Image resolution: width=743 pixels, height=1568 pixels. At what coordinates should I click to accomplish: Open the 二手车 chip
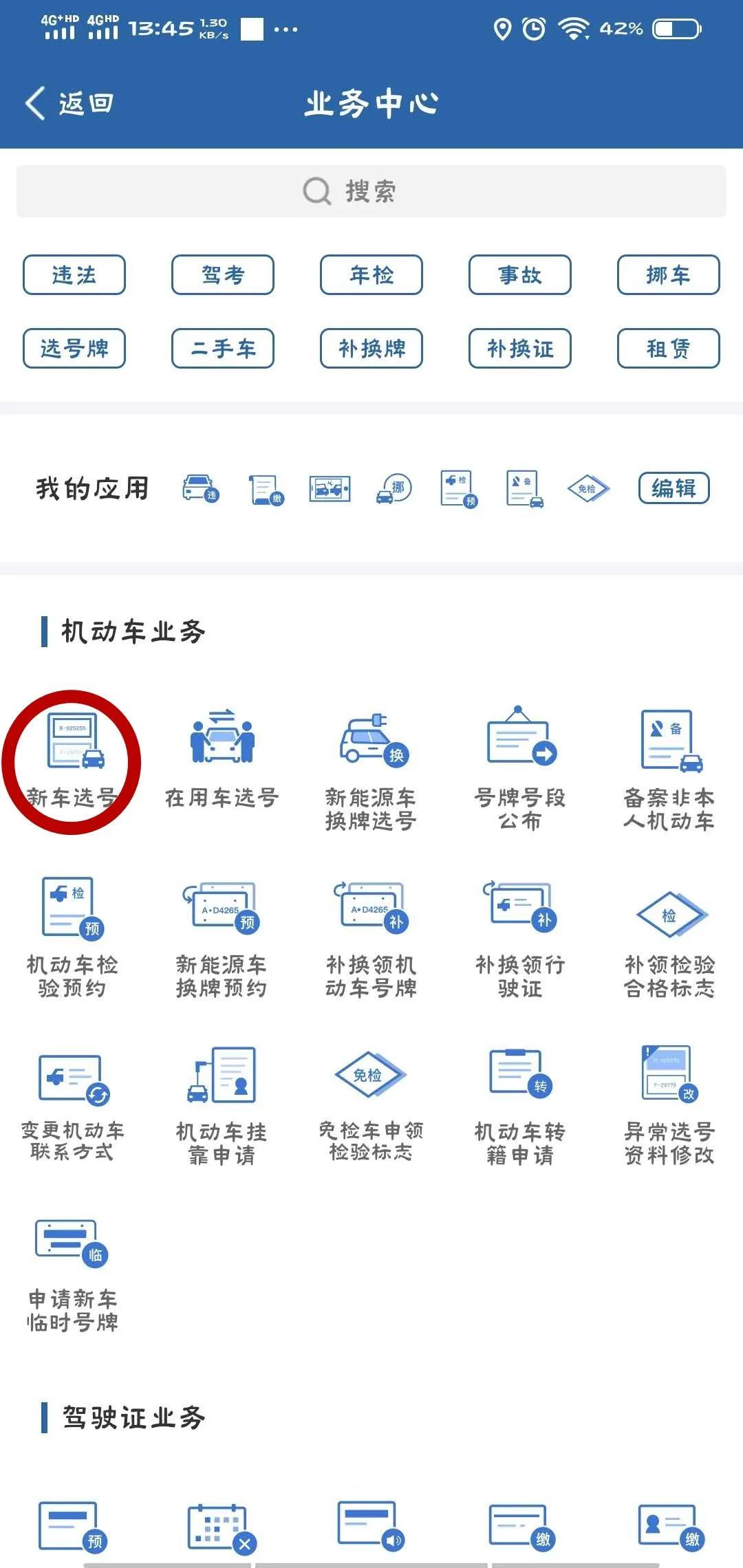pyautogui.click(x=223, y=349)
